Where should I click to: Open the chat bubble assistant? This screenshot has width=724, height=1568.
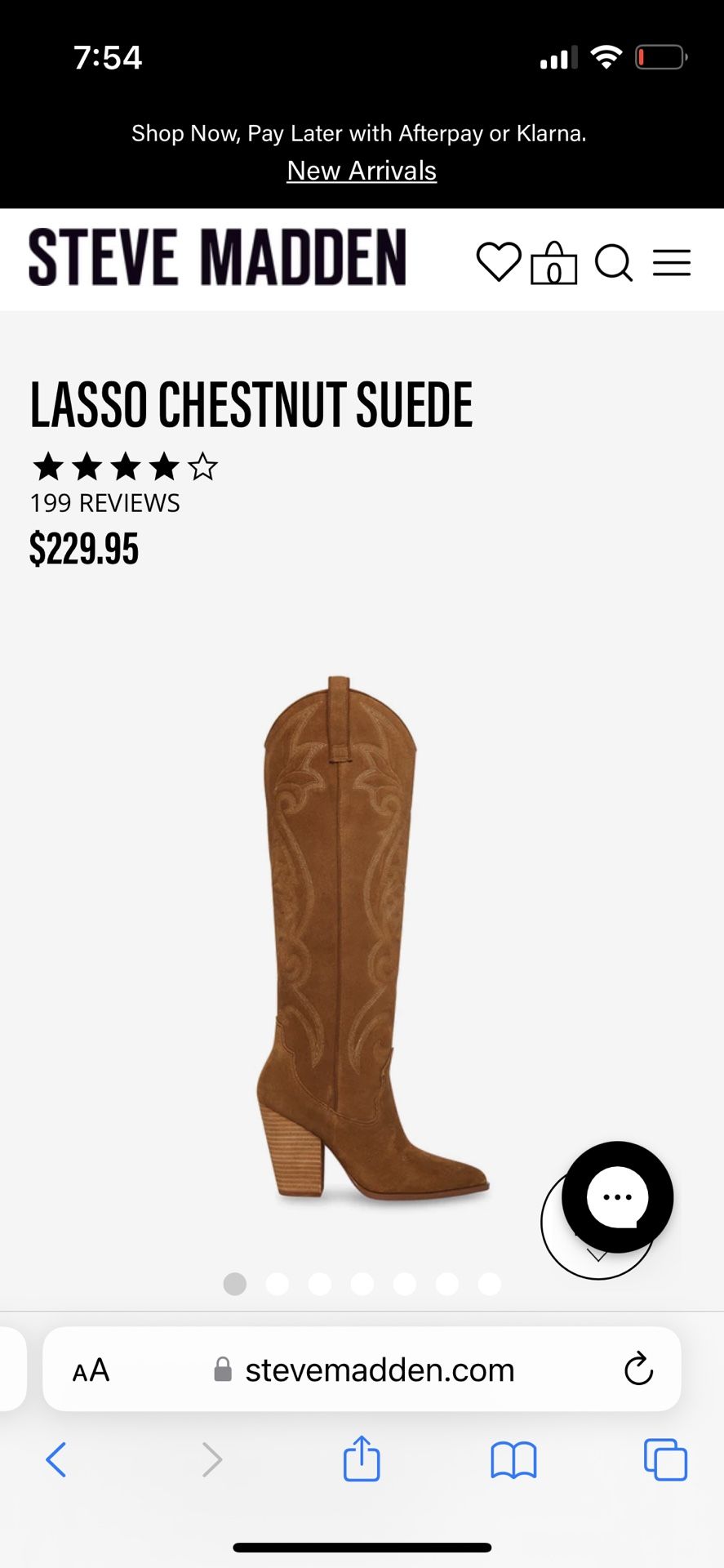(620, 1196)
